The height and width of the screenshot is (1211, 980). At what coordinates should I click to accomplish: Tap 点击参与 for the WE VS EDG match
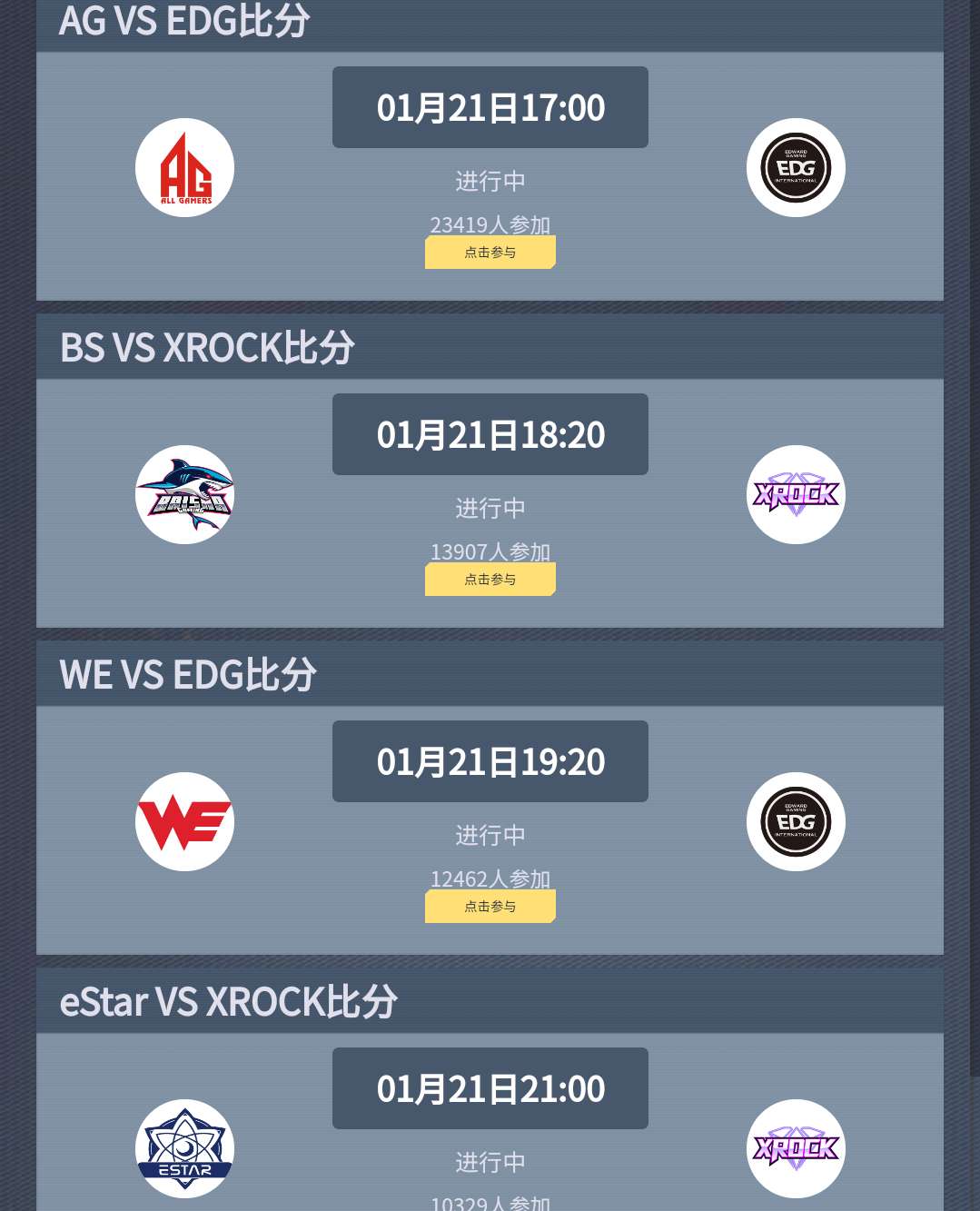point(490,907)
